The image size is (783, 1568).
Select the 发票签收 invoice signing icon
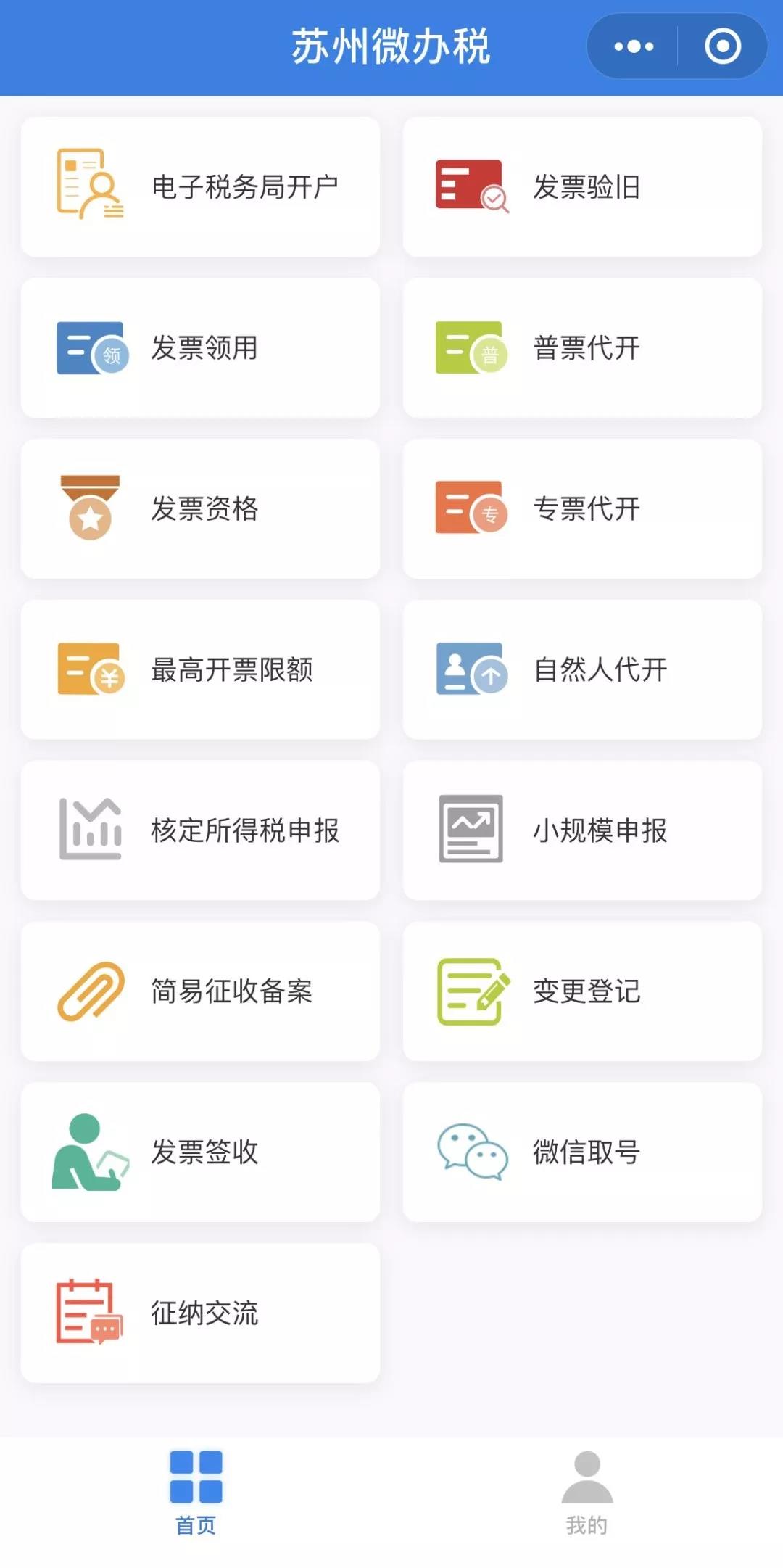coord(88,1152)
